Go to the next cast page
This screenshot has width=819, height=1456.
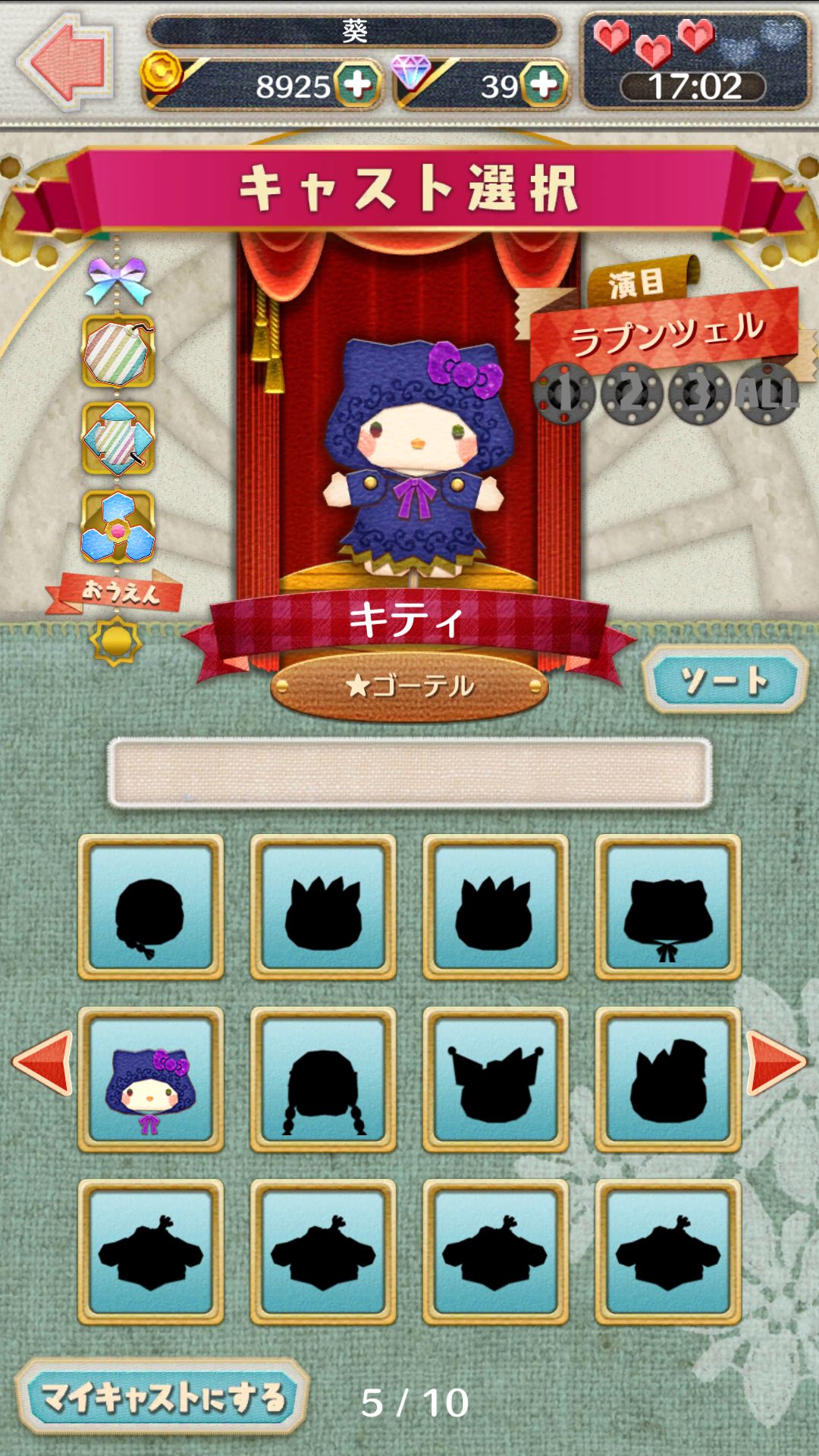[776, 1062]
